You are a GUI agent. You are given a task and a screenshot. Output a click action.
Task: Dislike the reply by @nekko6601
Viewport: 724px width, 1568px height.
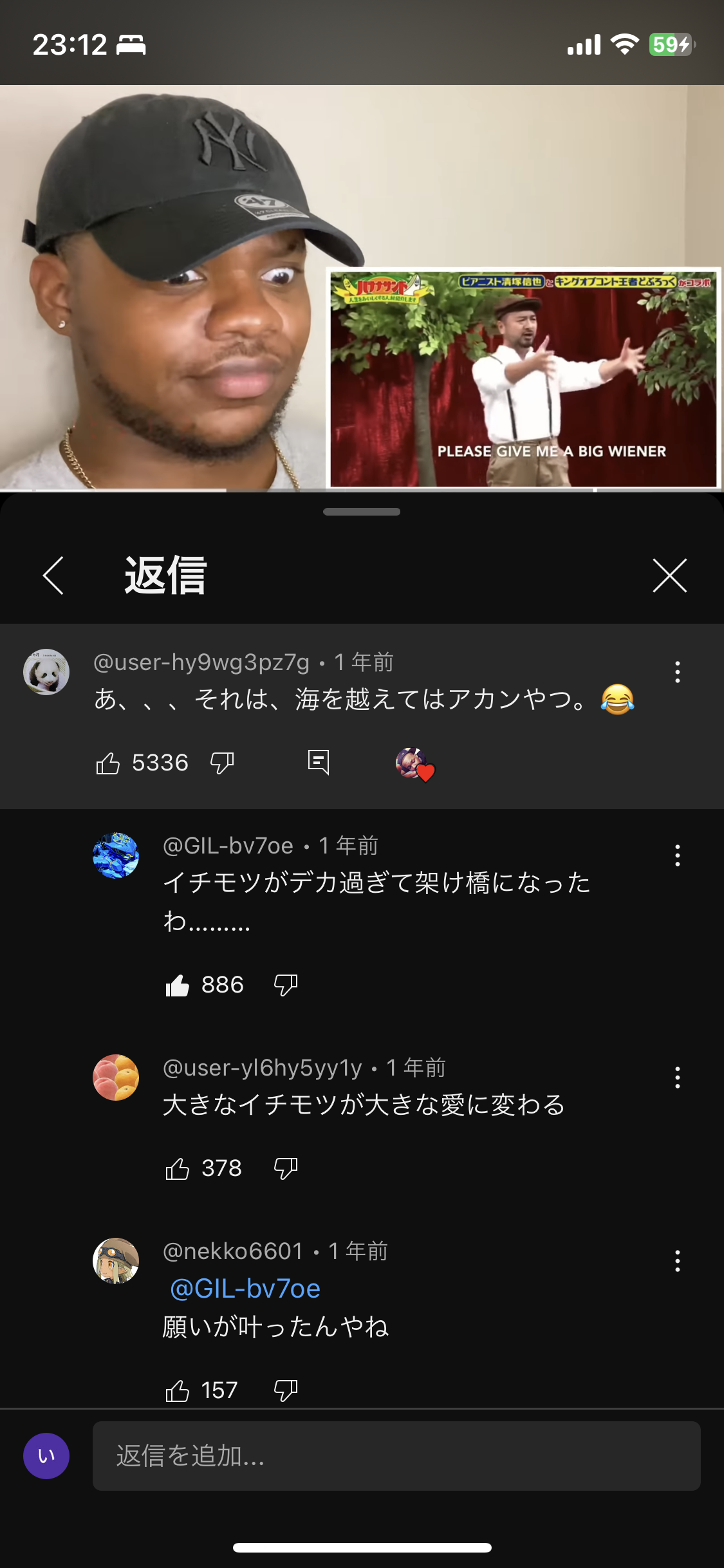[286, 1390]
